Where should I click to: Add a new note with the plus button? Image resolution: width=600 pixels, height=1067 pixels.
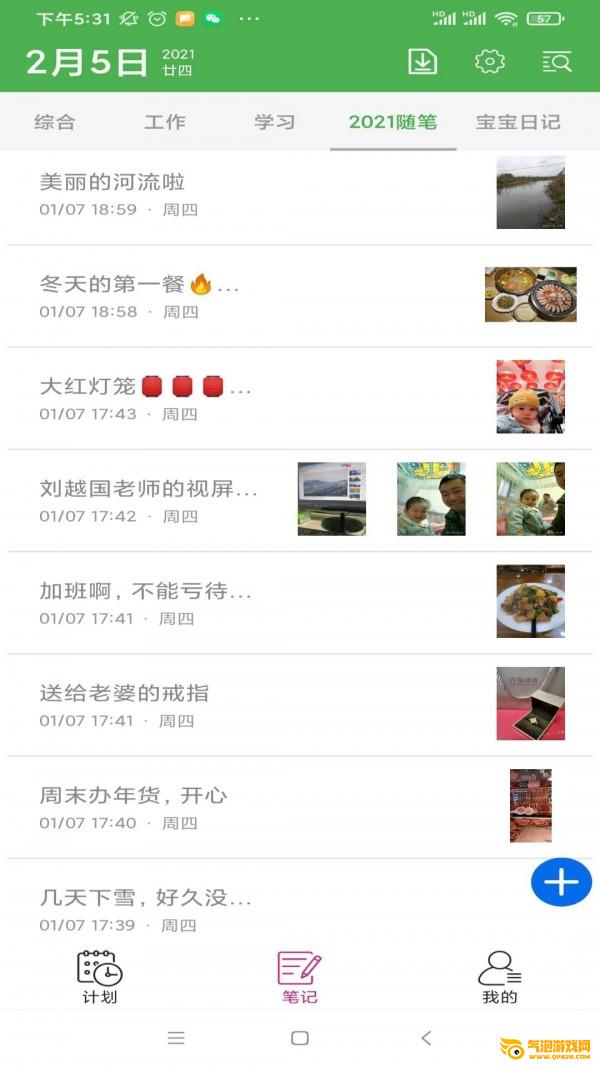[561, 882]
